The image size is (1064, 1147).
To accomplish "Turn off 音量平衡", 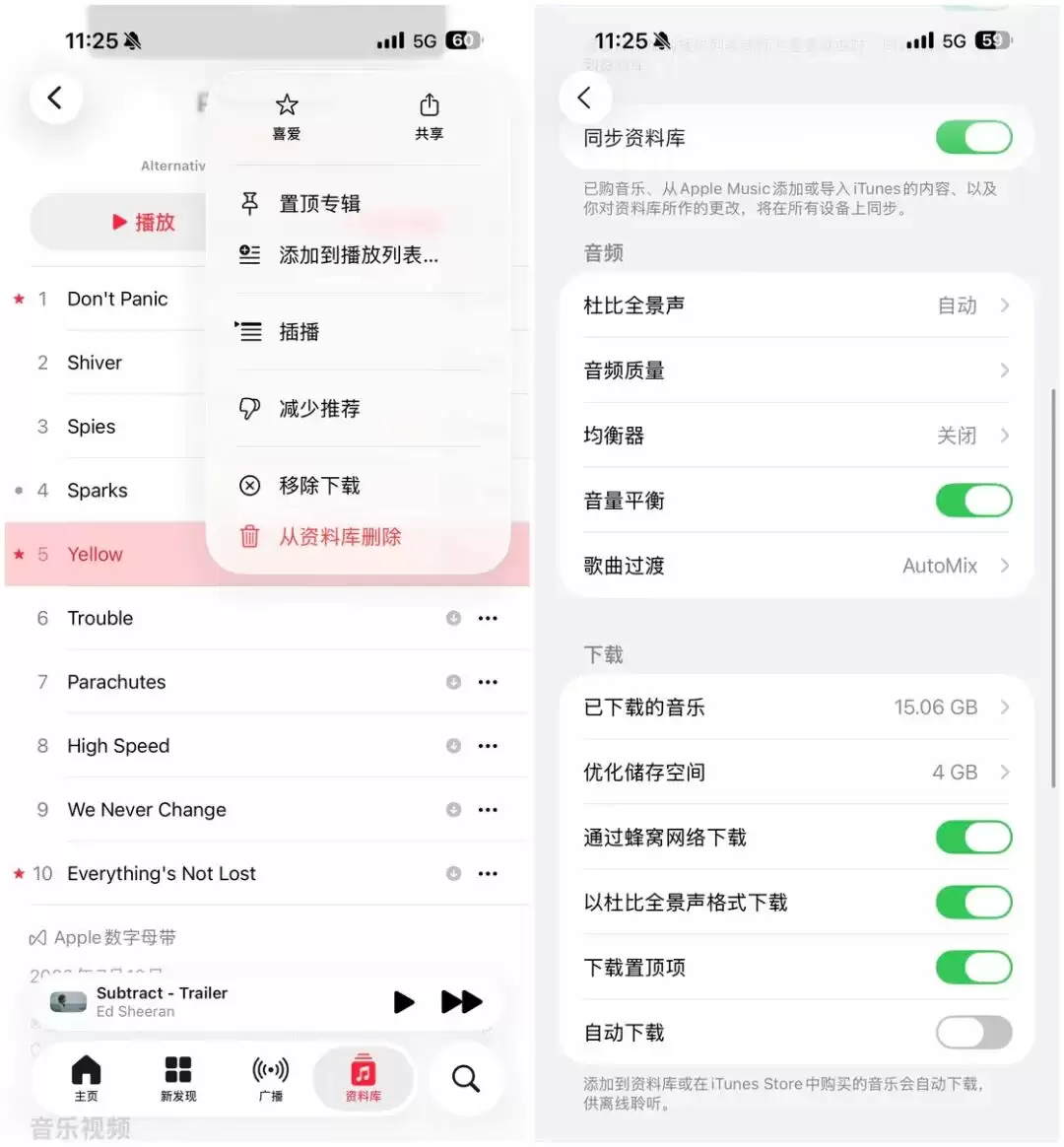I will pyautogui.click(x=972, y=501).
